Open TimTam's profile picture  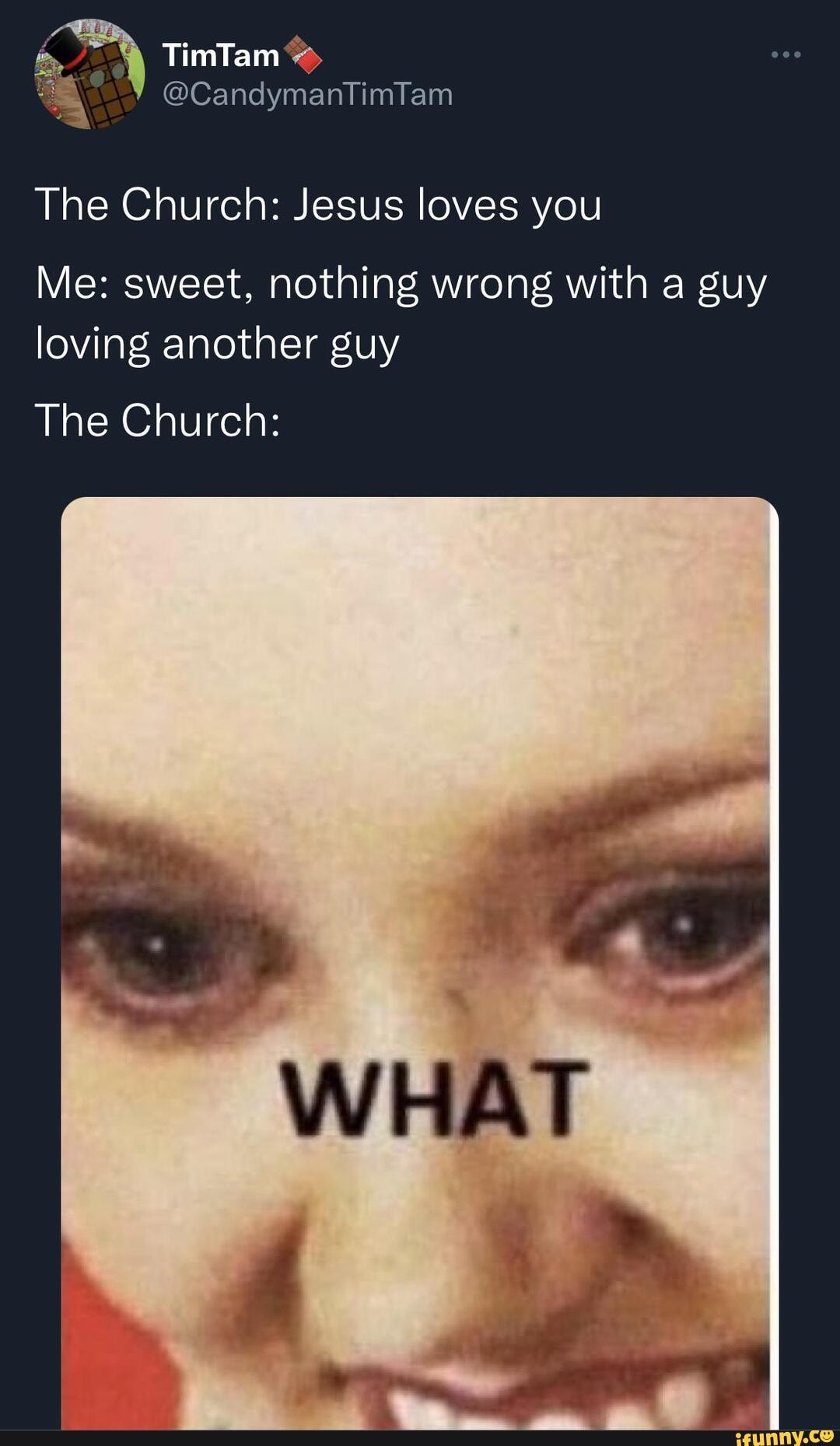point(89,74)
